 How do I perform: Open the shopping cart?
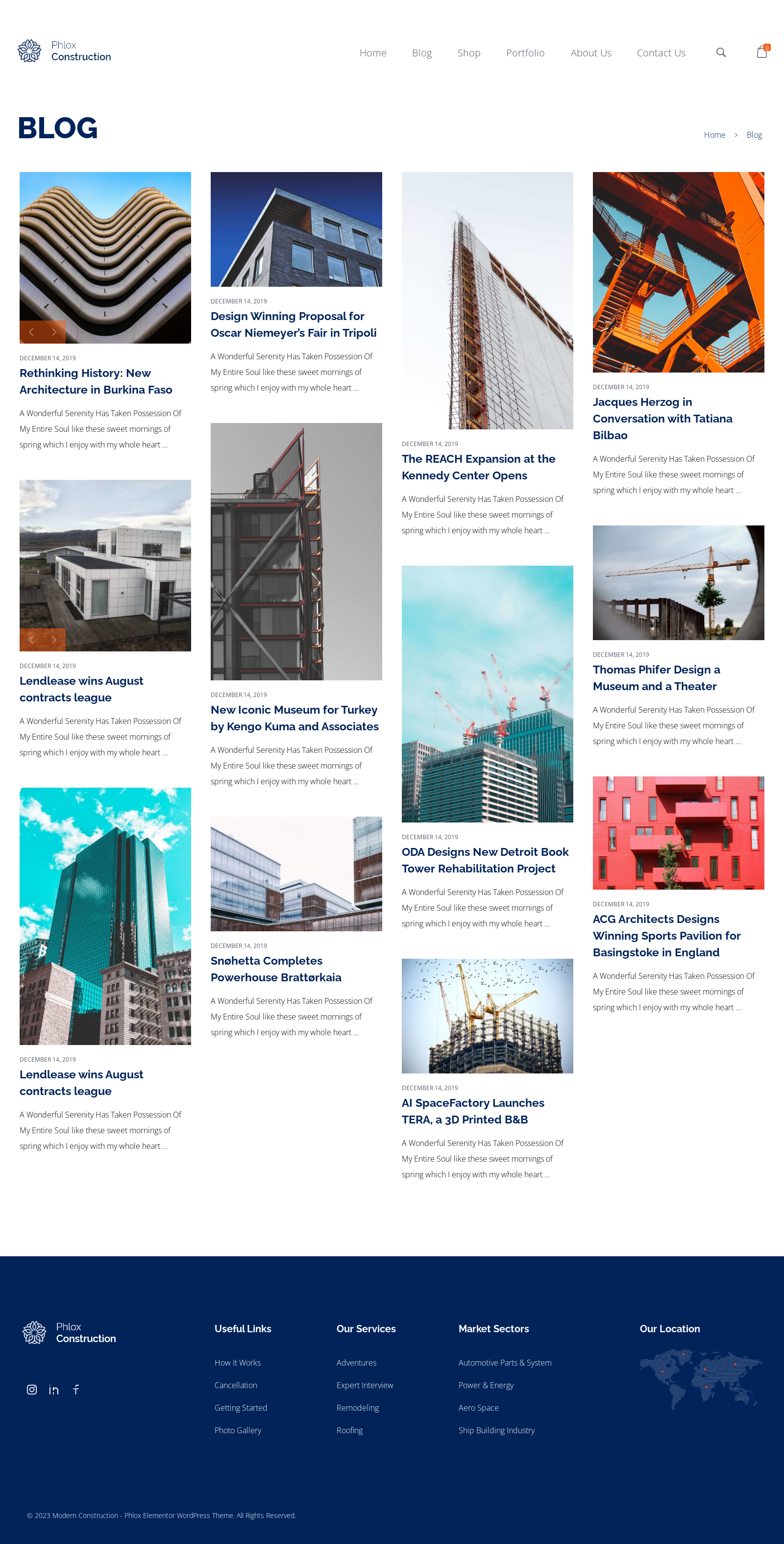(762, 52)
